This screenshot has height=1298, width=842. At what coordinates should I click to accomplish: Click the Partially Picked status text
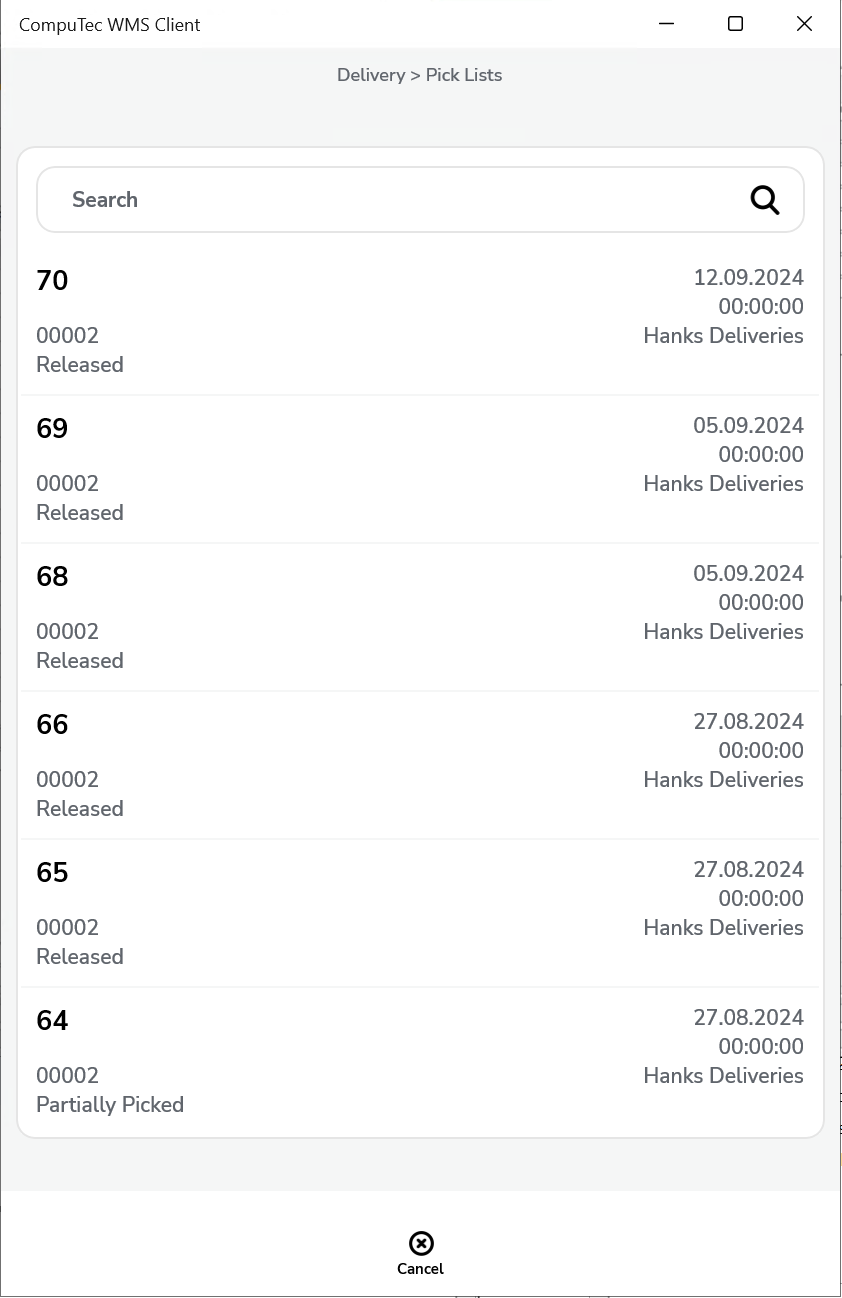[110, 1104]
